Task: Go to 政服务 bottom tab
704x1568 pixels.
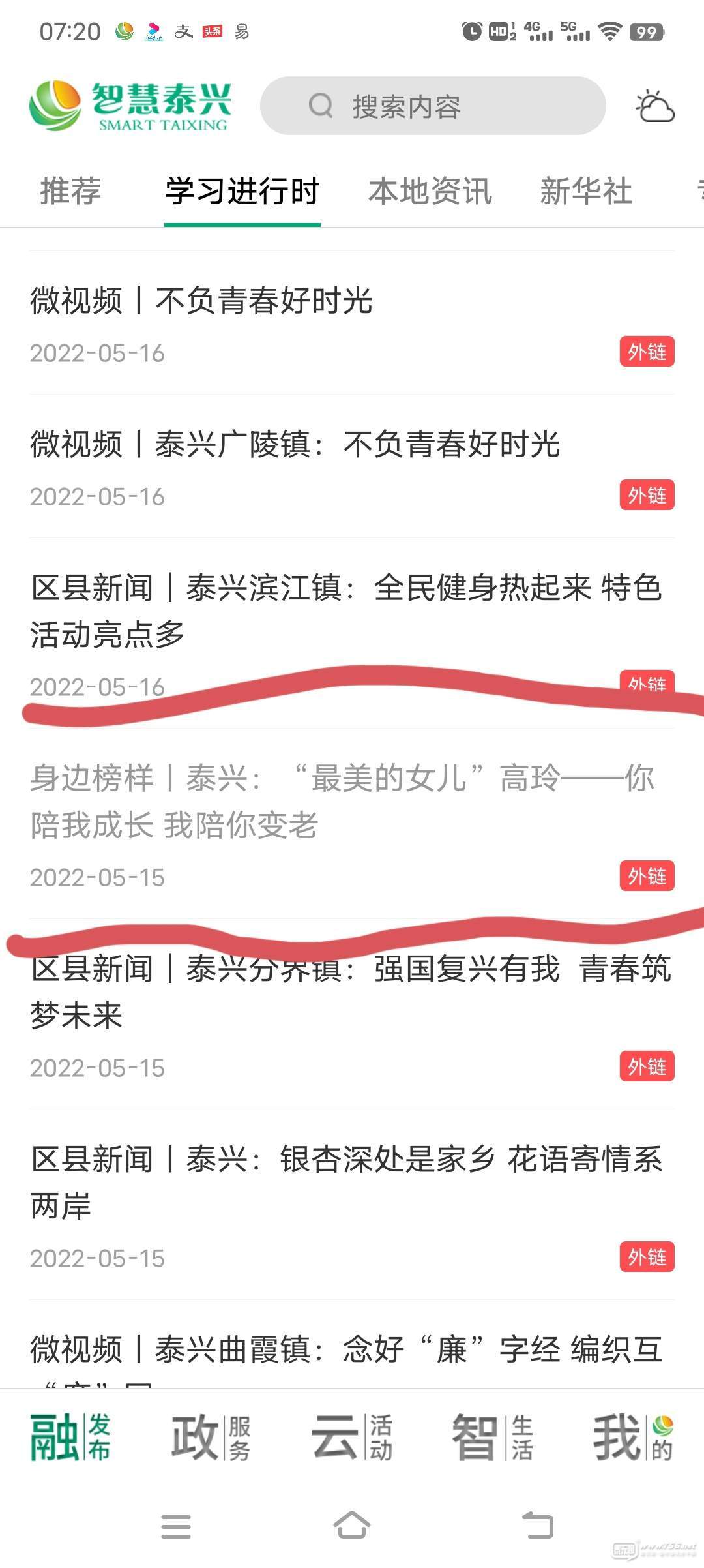Action: (x=211, y=1437)
